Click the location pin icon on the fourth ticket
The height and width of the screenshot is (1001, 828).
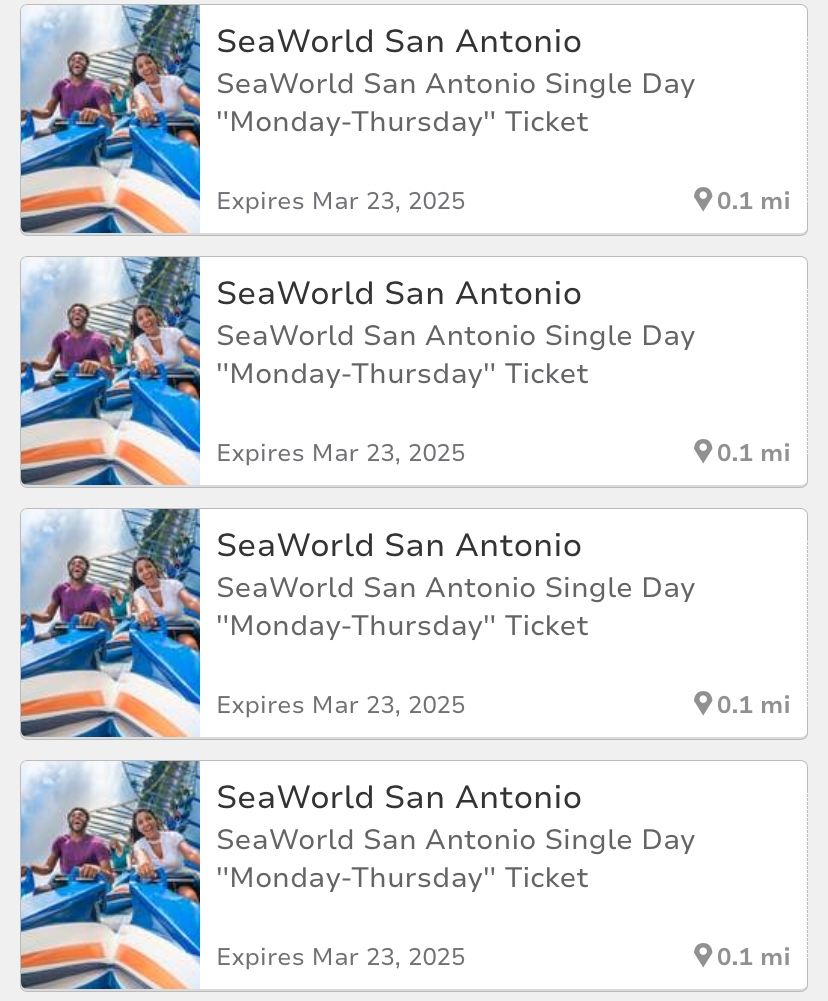click(706, 956)
